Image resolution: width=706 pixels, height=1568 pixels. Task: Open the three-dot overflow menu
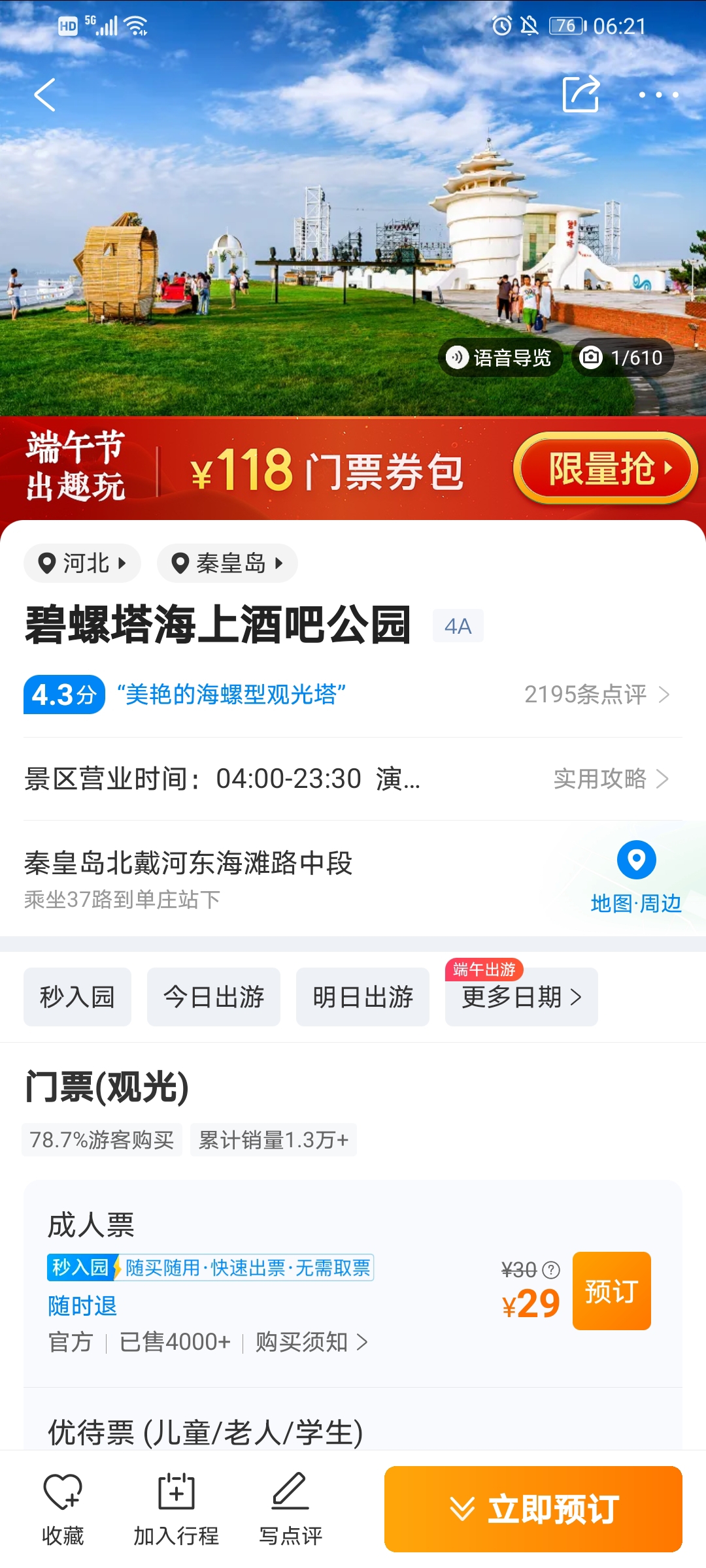(x=658, y=95)
